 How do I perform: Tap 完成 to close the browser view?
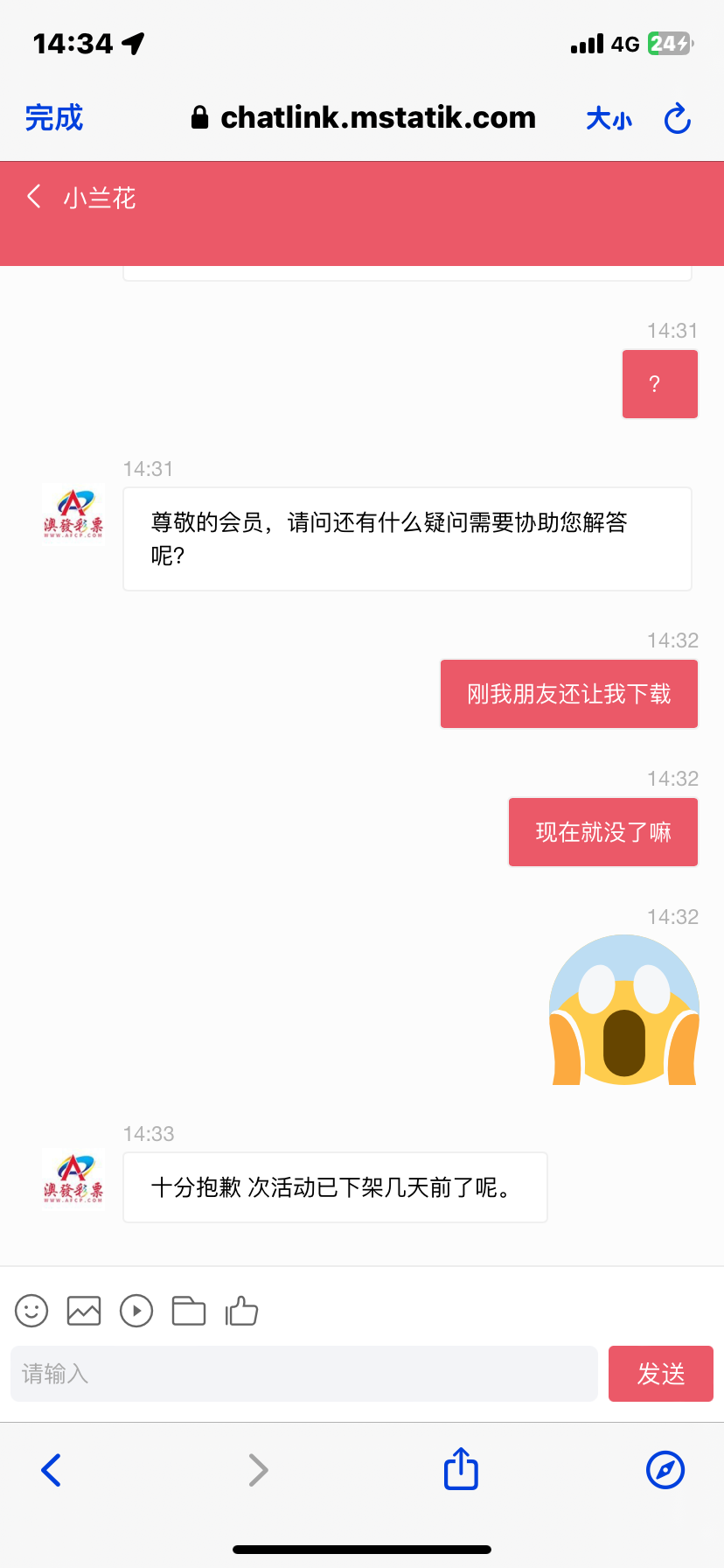(x=53, y=117)
